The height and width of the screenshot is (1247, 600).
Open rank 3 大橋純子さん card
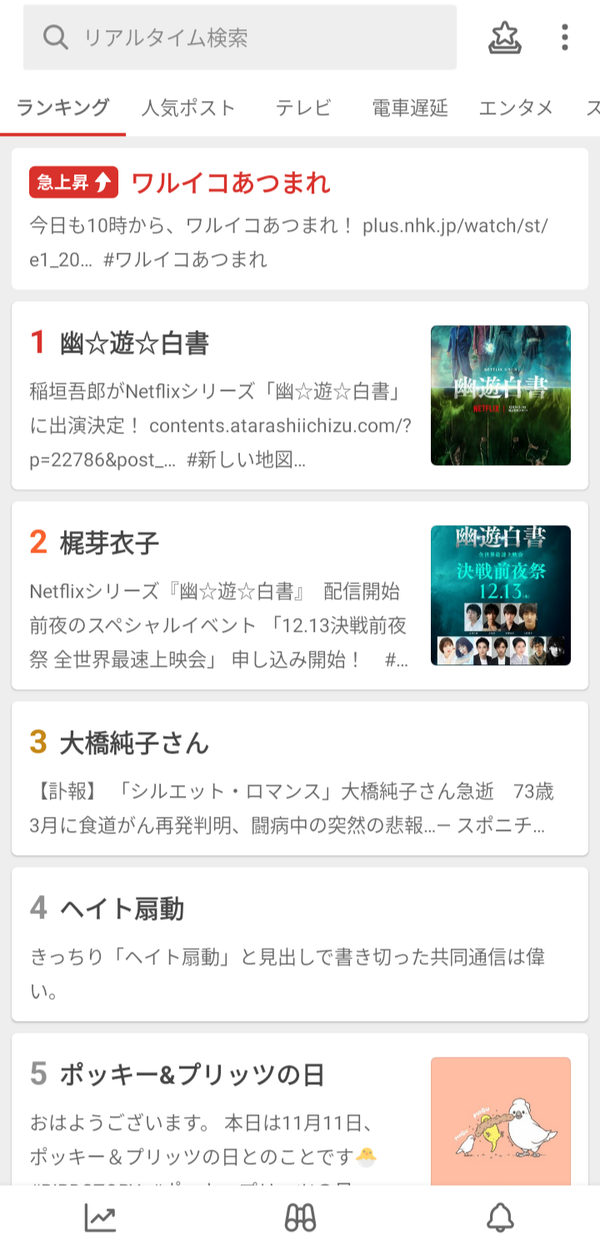[300, 778]
